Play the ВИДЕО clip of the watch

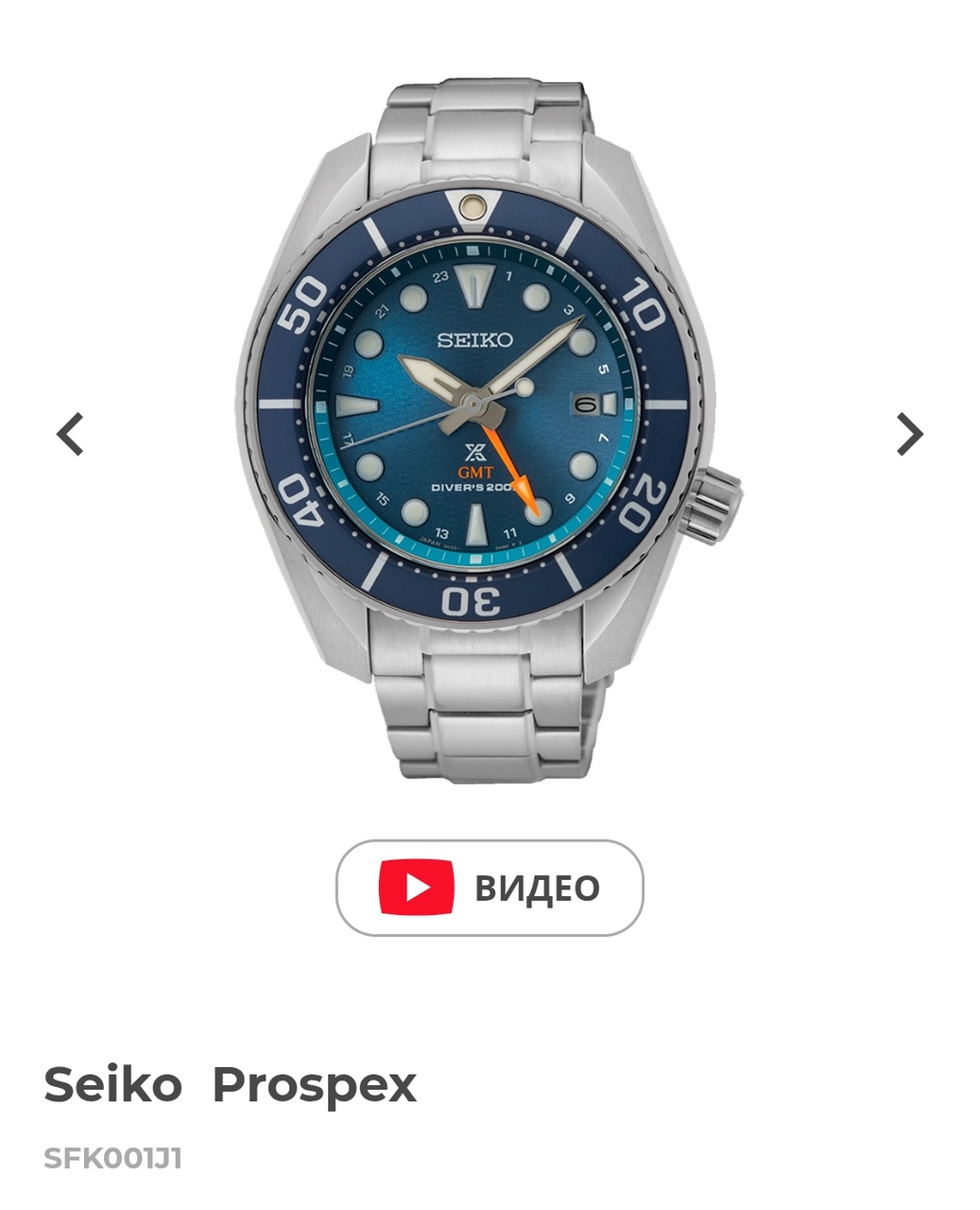490,888
